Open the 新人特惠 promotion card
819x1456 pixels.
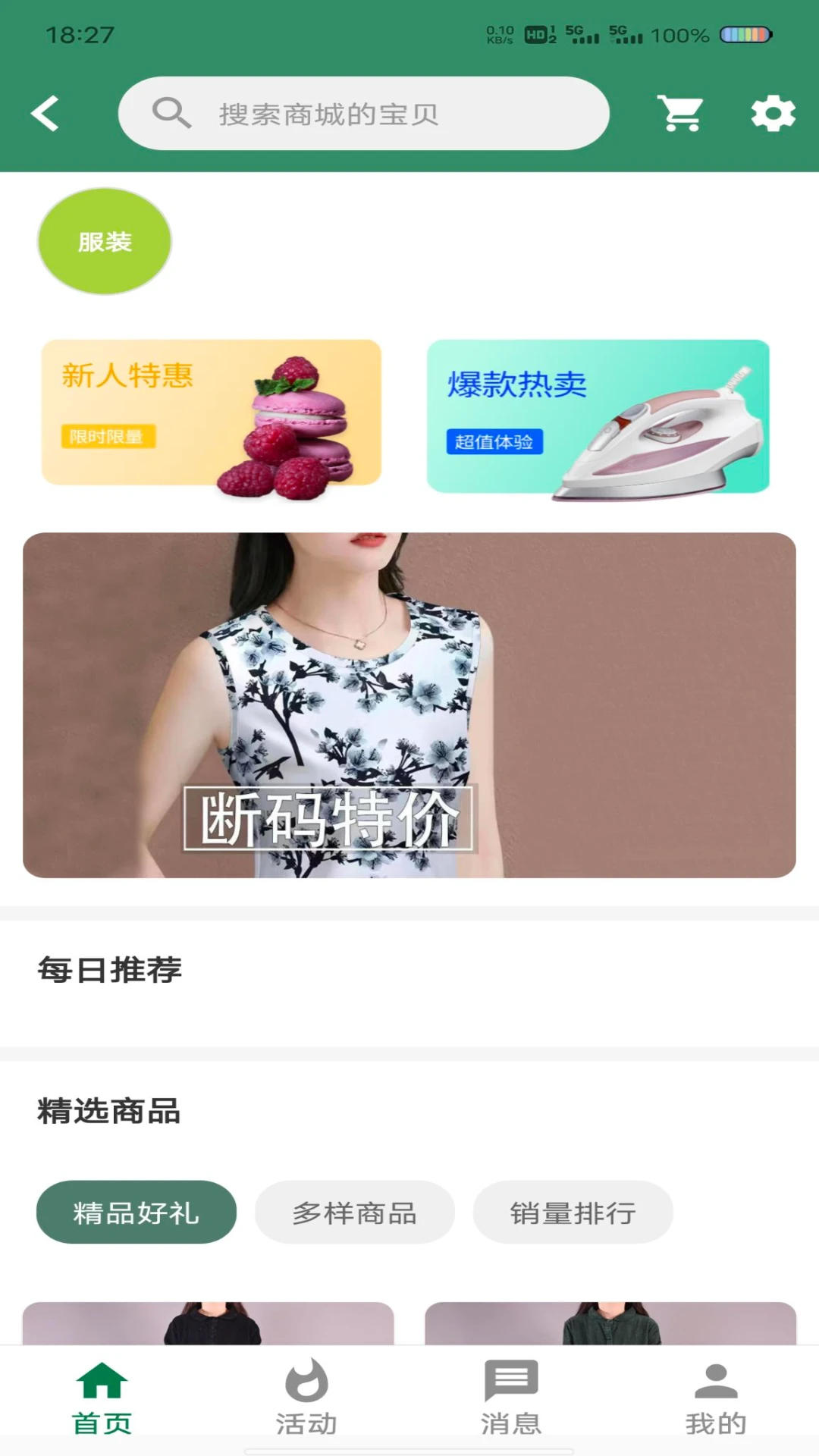coord(212,413)
